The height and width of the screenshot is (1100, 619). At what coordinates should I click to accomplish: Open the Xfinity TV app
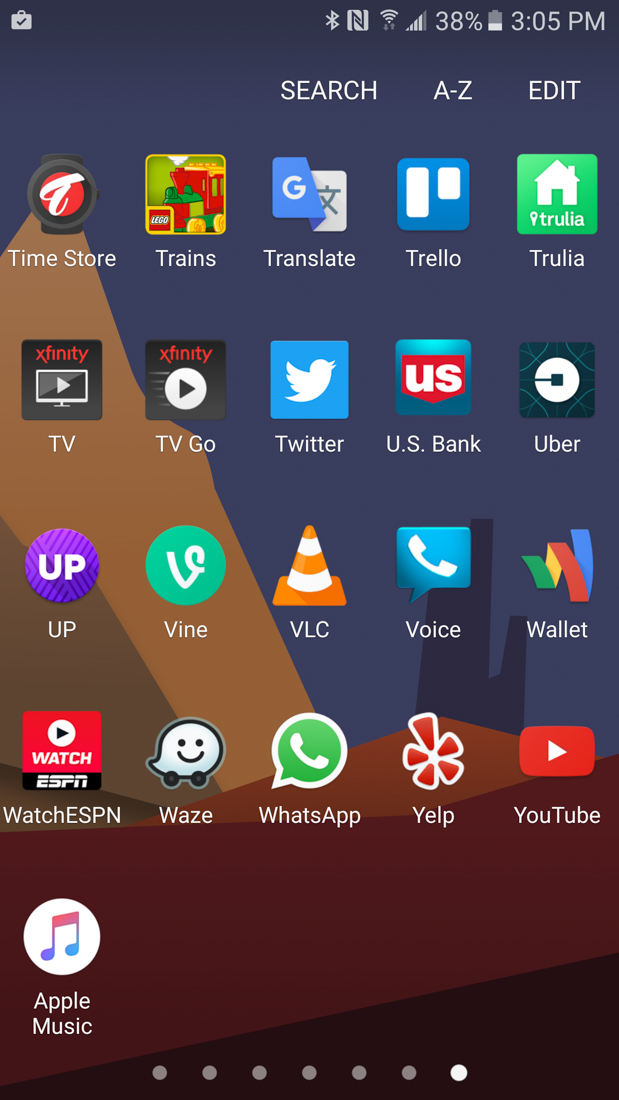tap(62, 381)
